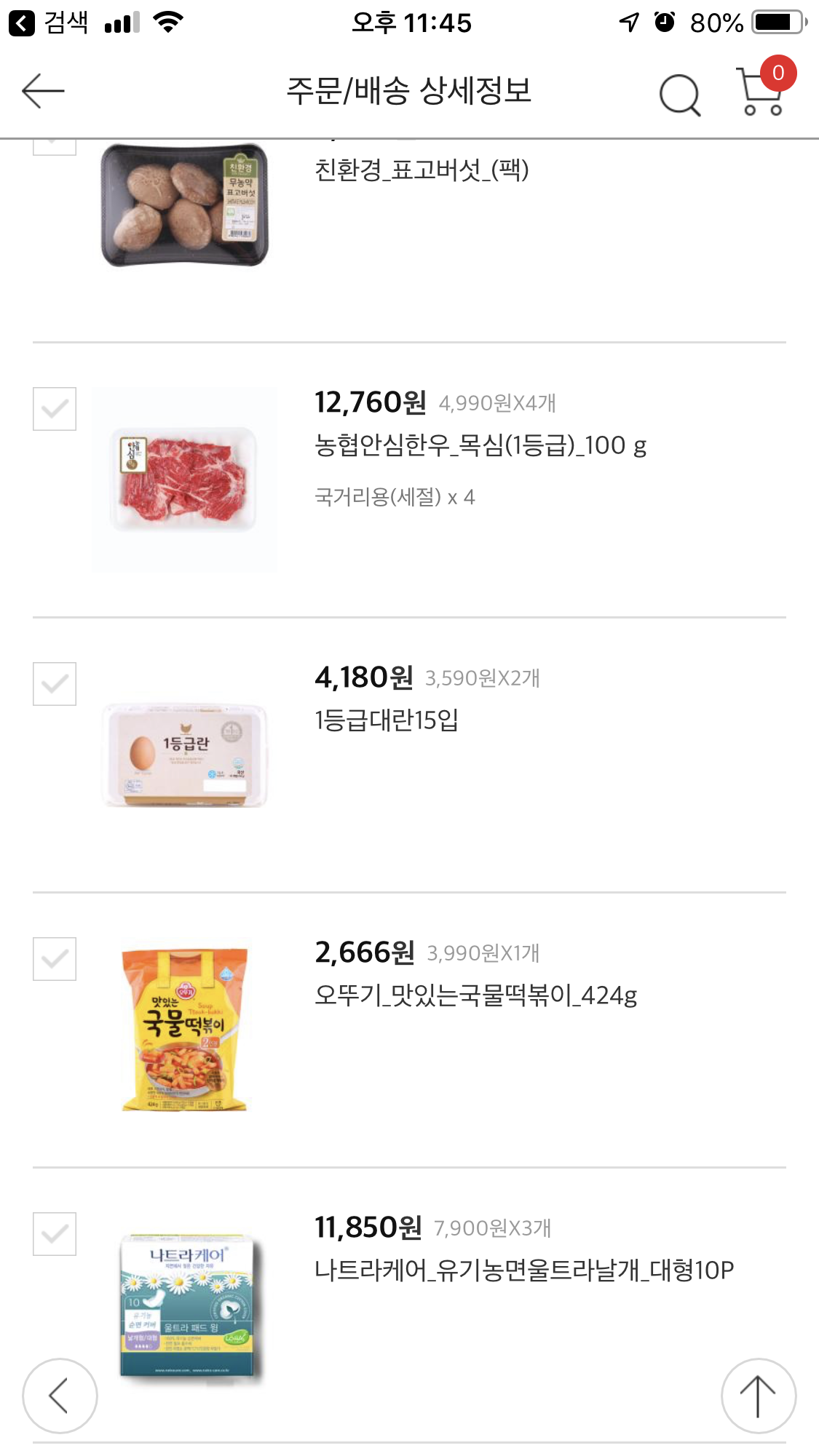Go back using the top-left arrow
This screenshot has width=819, height=1456.
43,92
